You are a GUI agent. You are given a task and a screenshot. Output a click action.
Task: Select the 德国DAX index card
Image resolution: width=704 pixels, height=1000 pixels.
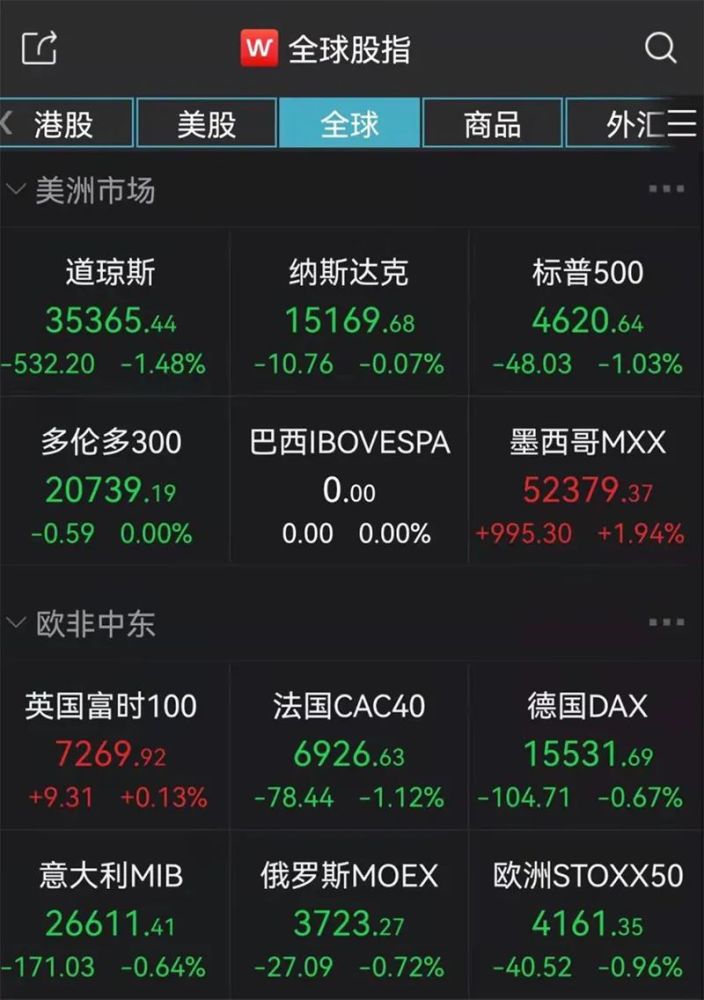point(587,750)
